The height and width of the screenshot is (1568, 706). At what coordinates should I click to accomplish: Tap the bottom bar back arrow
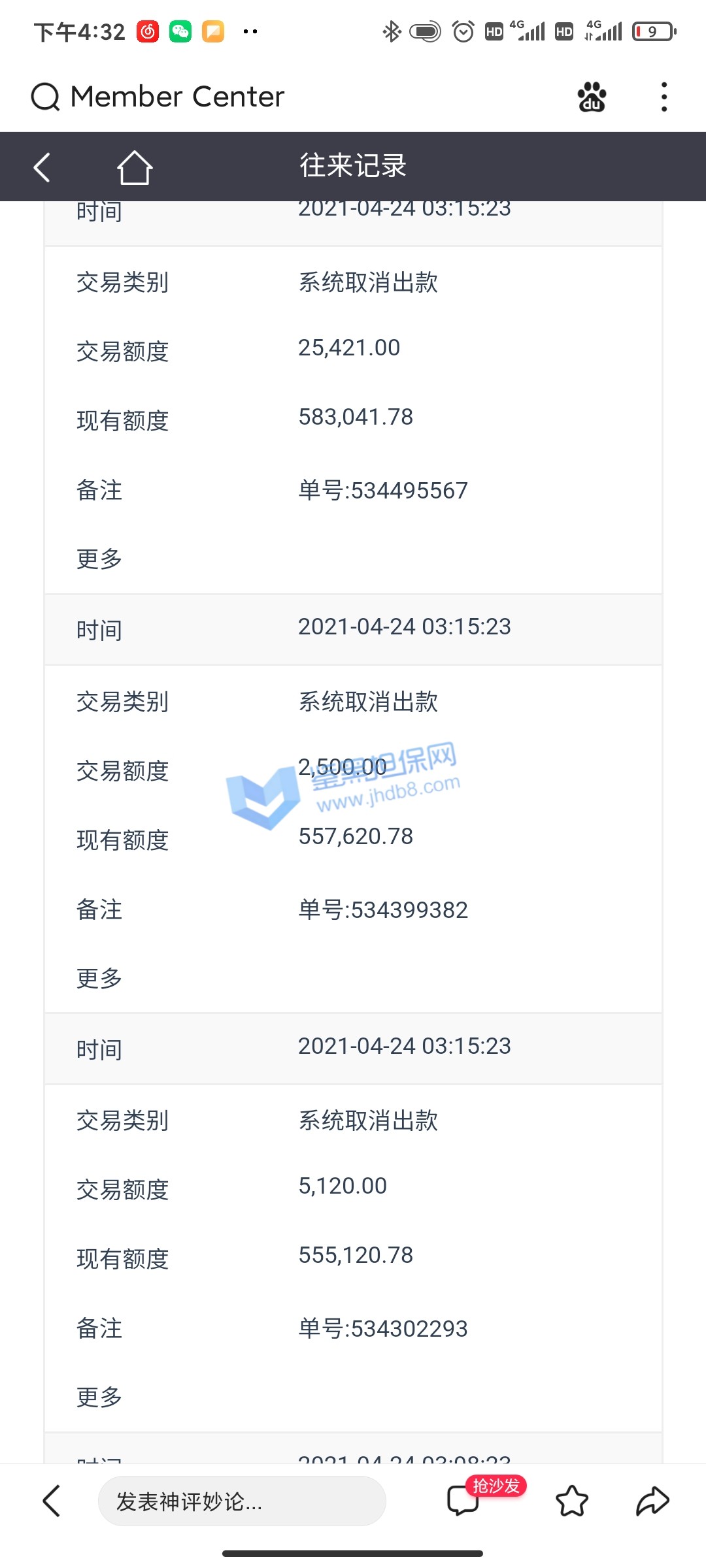click(x=52, y=1501)
